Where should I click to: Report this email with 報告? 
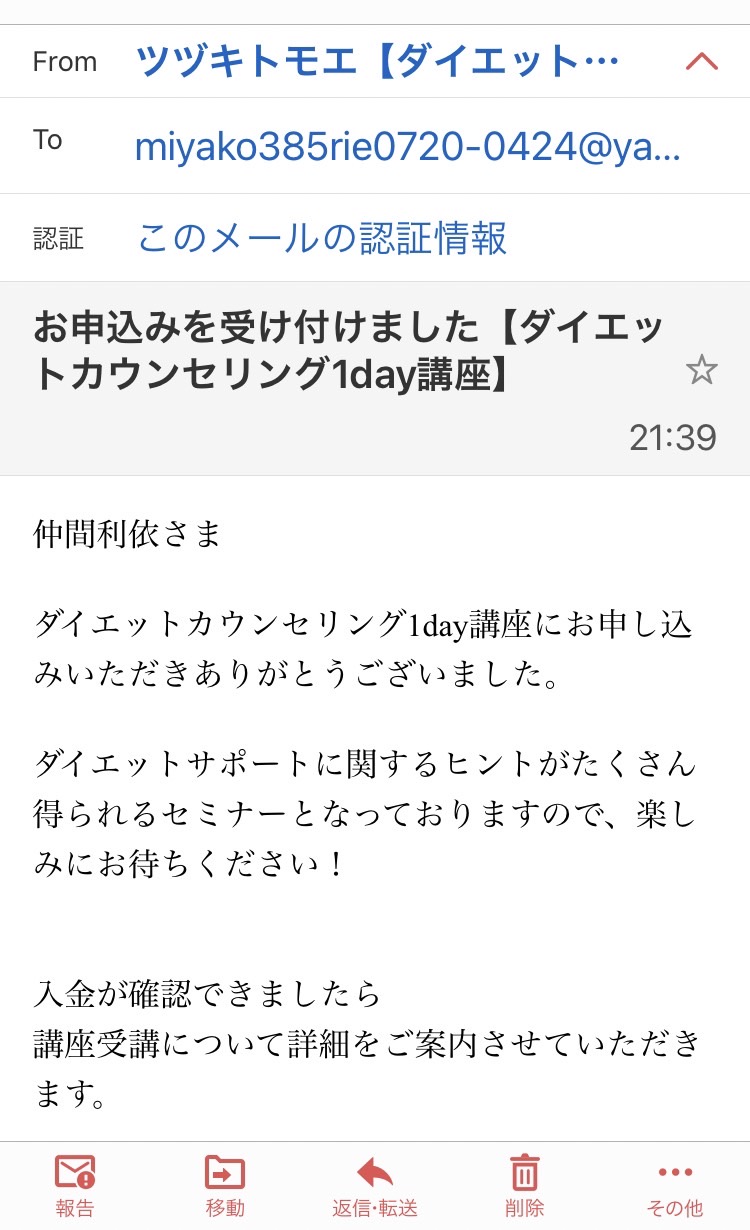[75, 1186]
